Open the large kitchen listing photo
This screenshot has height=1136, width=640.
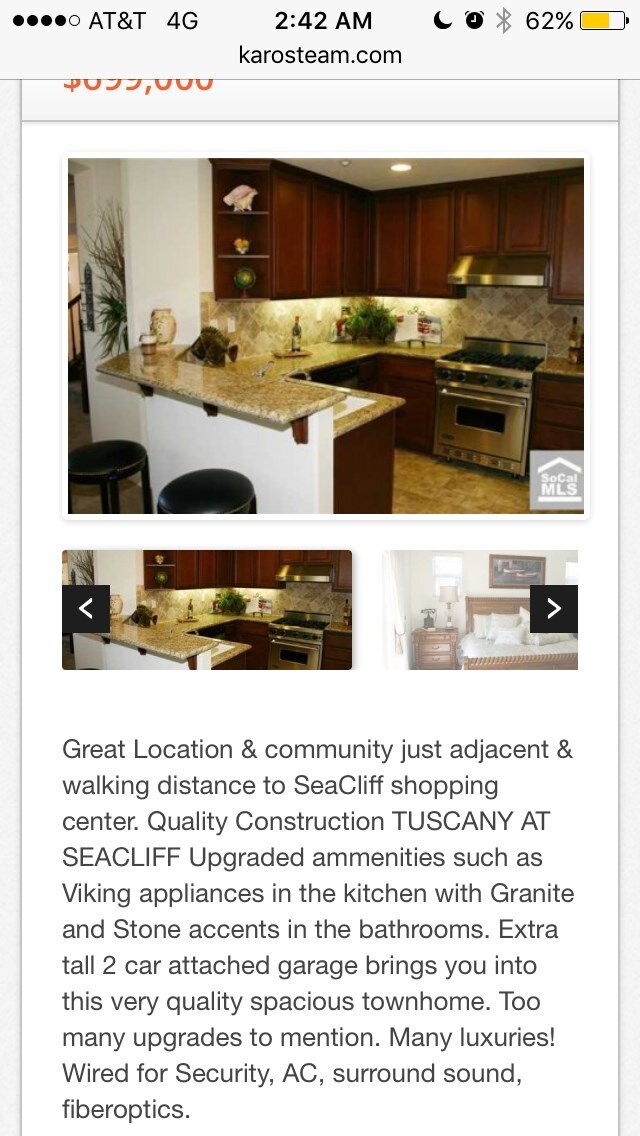[326, 336]
